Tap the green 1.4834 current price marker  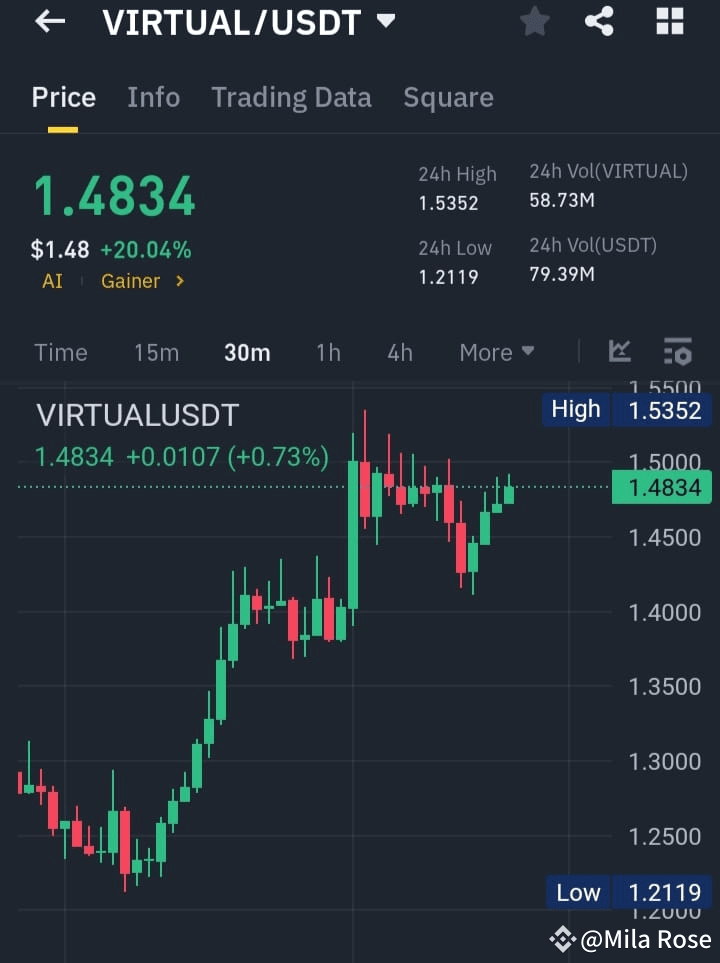pyautogui.click(x=662, y=487)
